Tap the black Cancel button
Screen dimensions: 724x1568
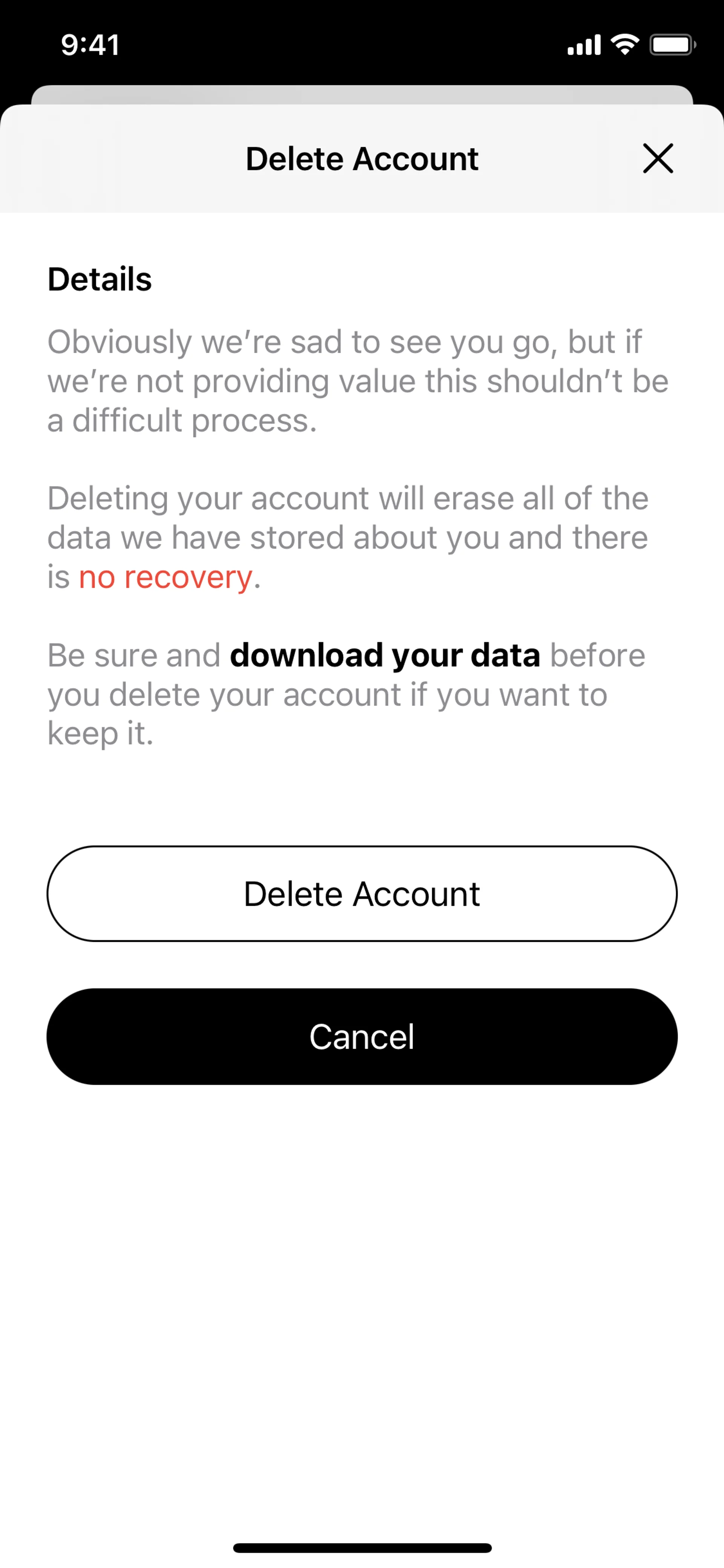[x=362, y=1037]
